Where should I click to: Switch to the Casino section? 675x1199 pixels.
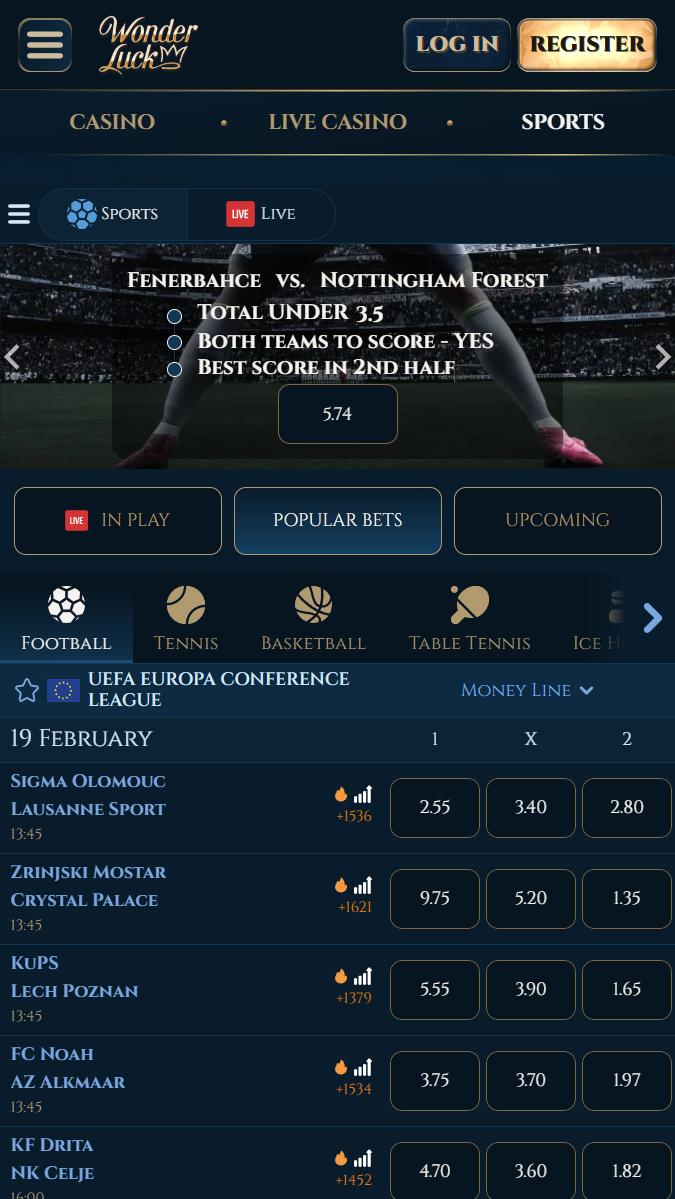tap(112, 122)
